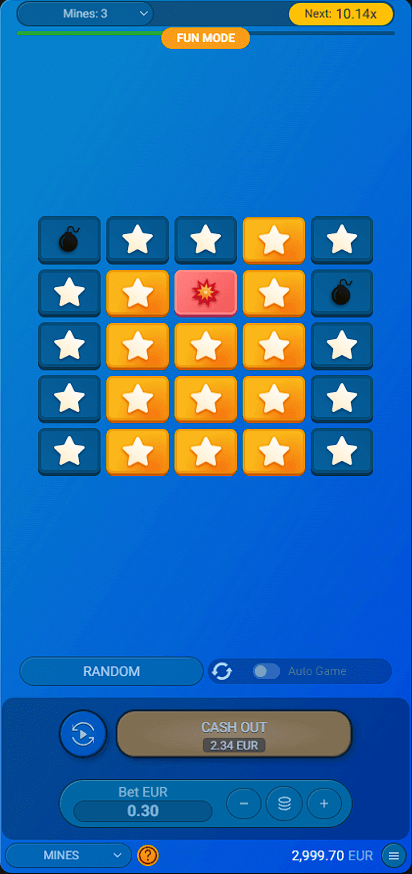This screenshot has height=874, width=412.
Task: Open the MINES game selector dropdown
Action: click(69, 855)
